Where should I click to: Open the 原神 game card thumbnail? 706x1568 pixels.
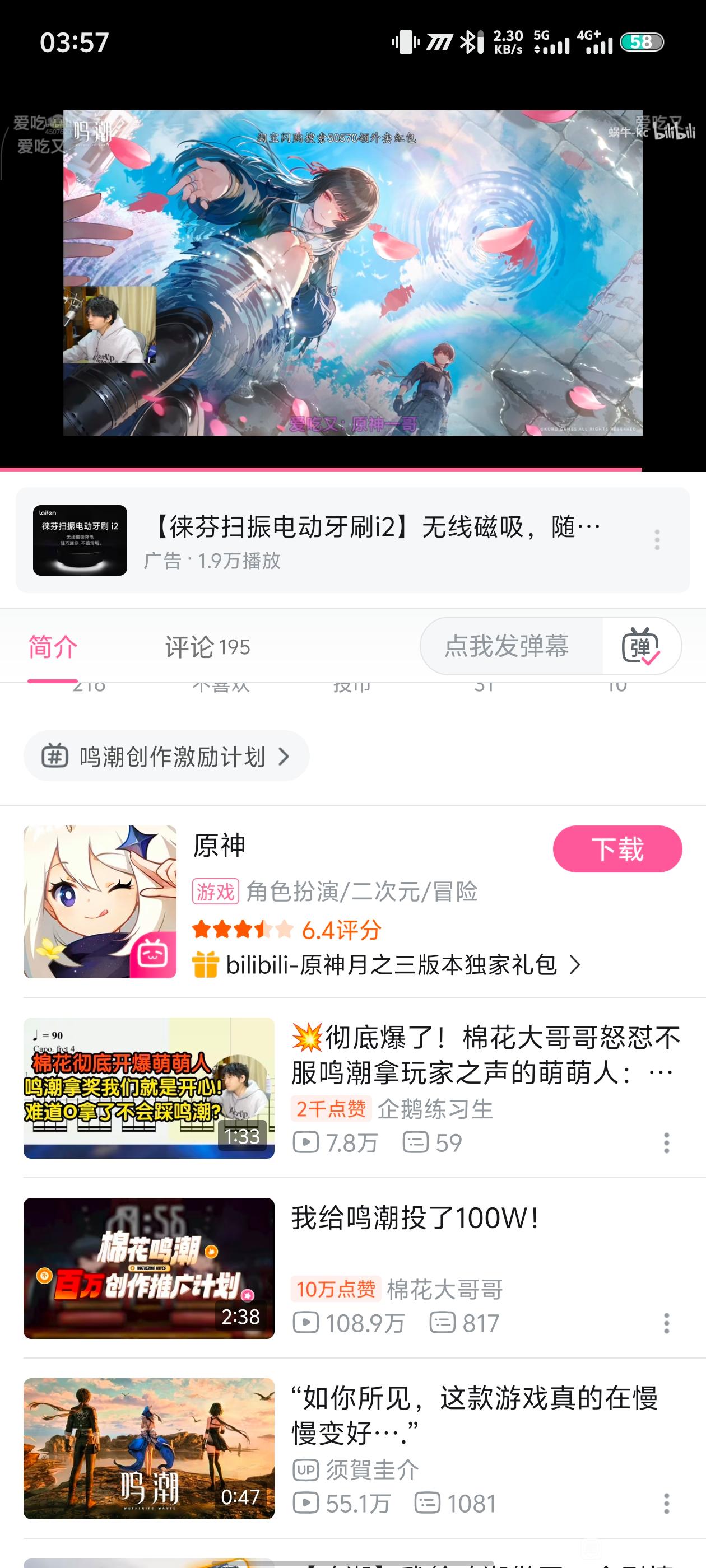pyautogui.click(x=100, y=902)
